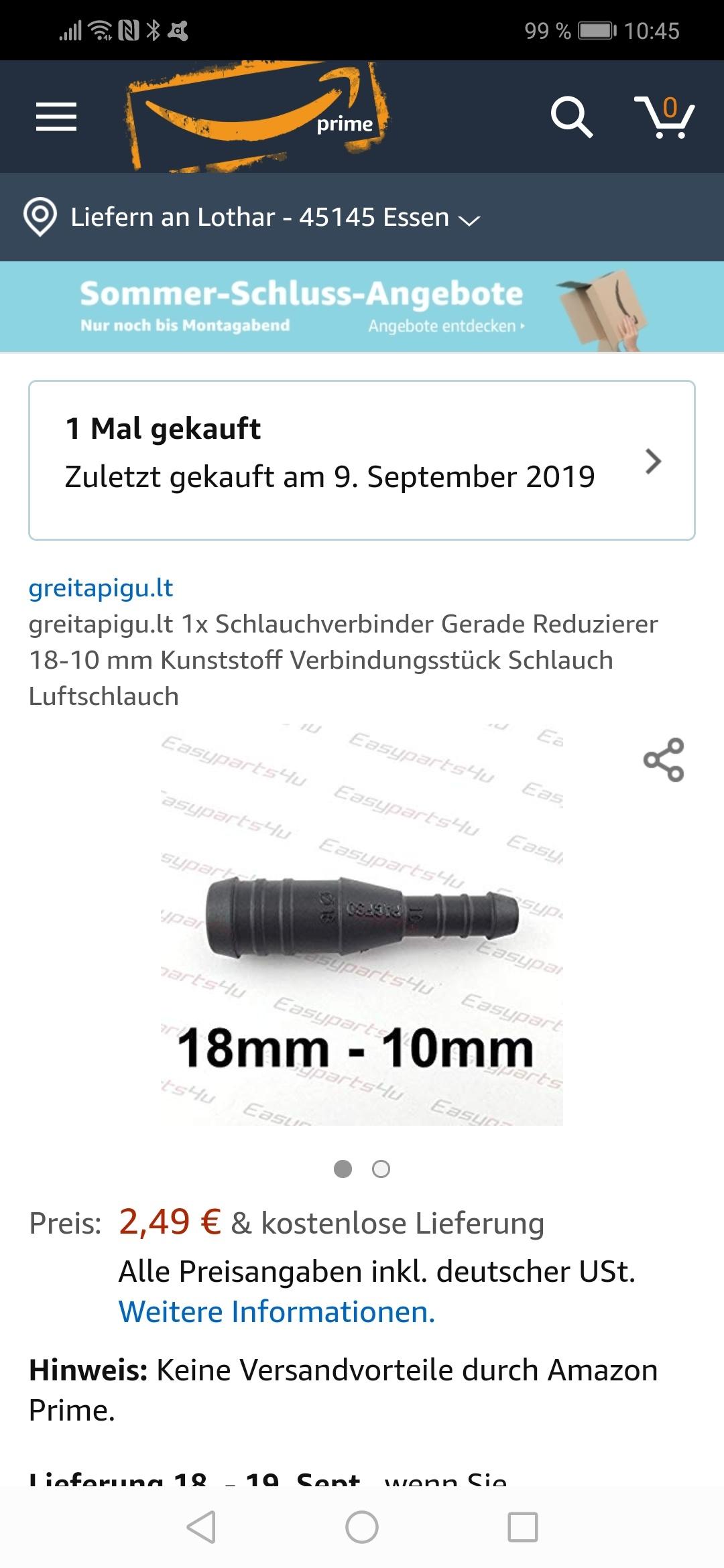Open 'Weitere Informationen.' link
724x1568 pixels.
coord(277,1311)
